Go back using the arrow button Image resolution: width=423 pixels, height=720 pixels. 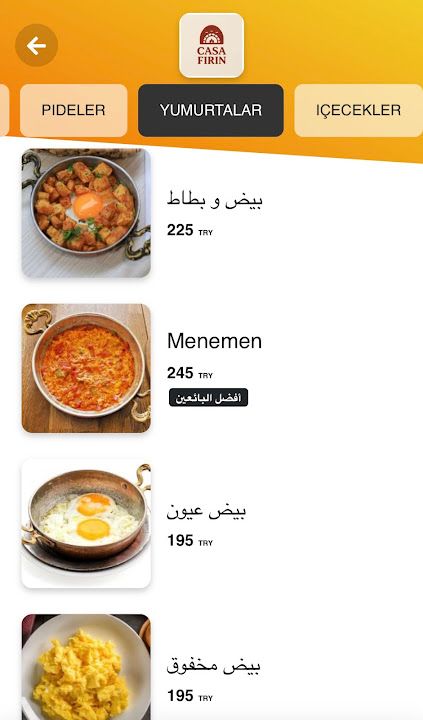(x=36, y=45)
